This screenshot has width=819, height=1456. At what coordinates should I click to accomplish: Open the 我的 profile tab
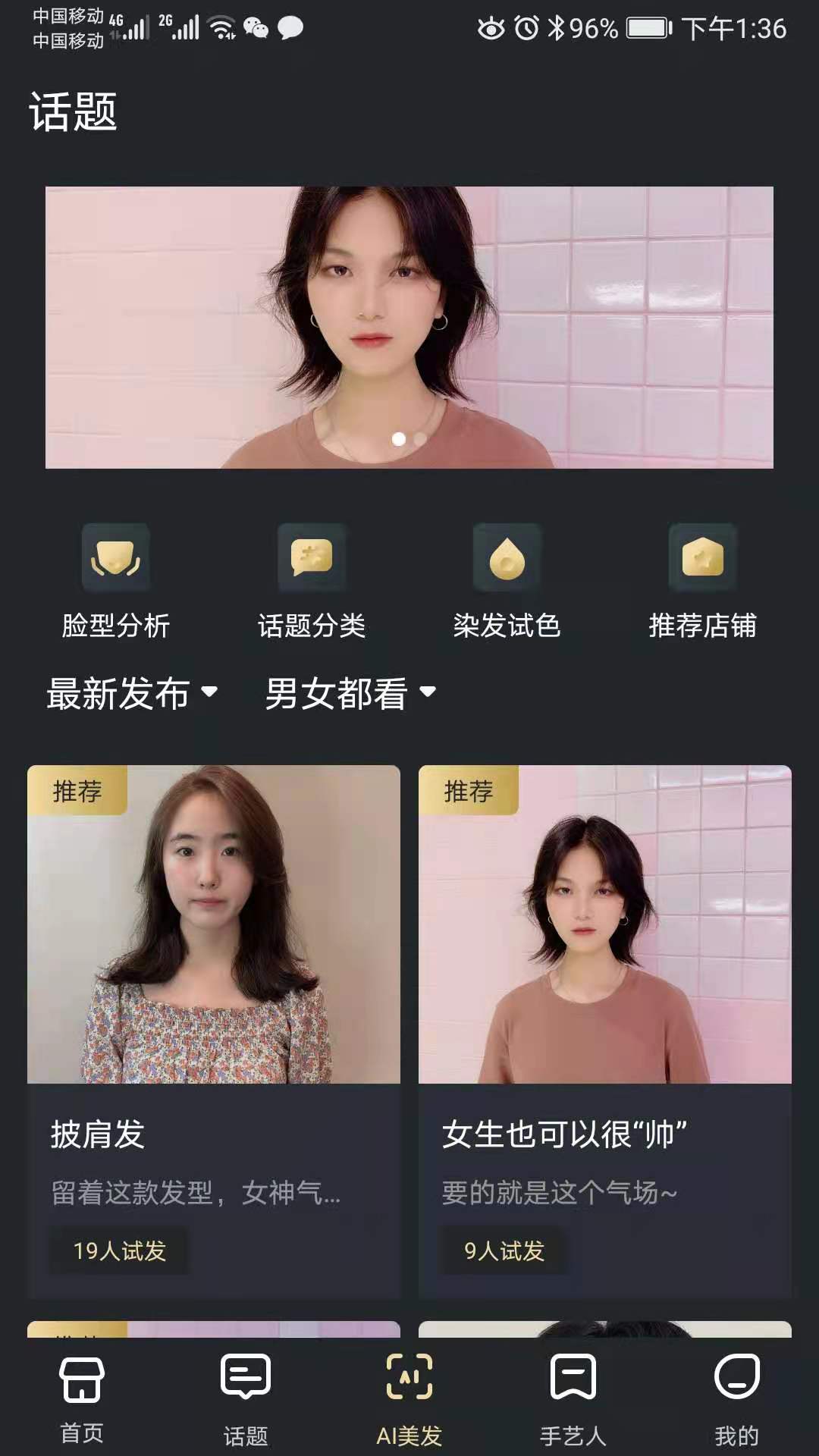point(736,1399)
